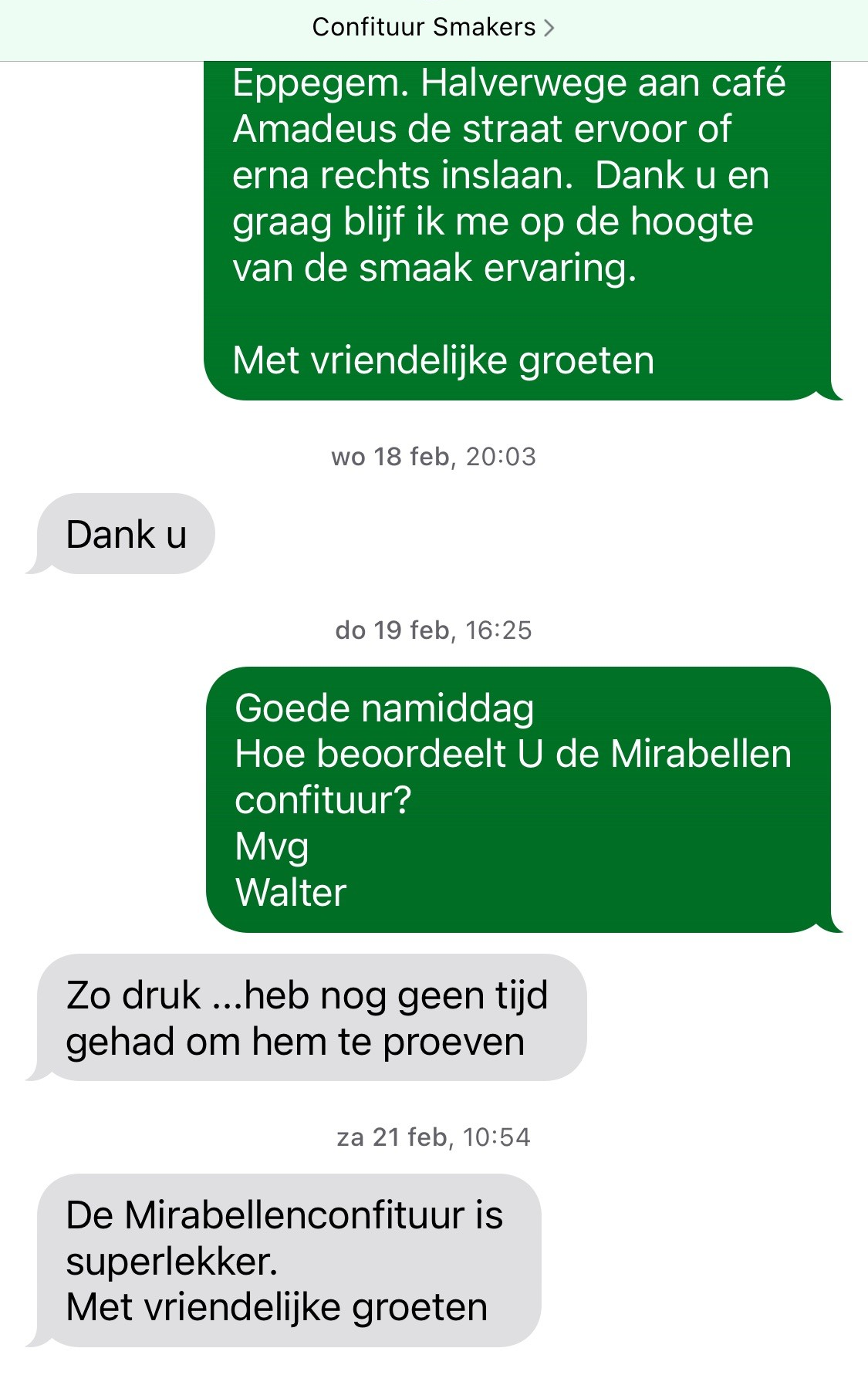Tap 'Mvg' line in the green message
This screenshot has height=1375, width=868.
pyautogui.click(x=270, y=847)
